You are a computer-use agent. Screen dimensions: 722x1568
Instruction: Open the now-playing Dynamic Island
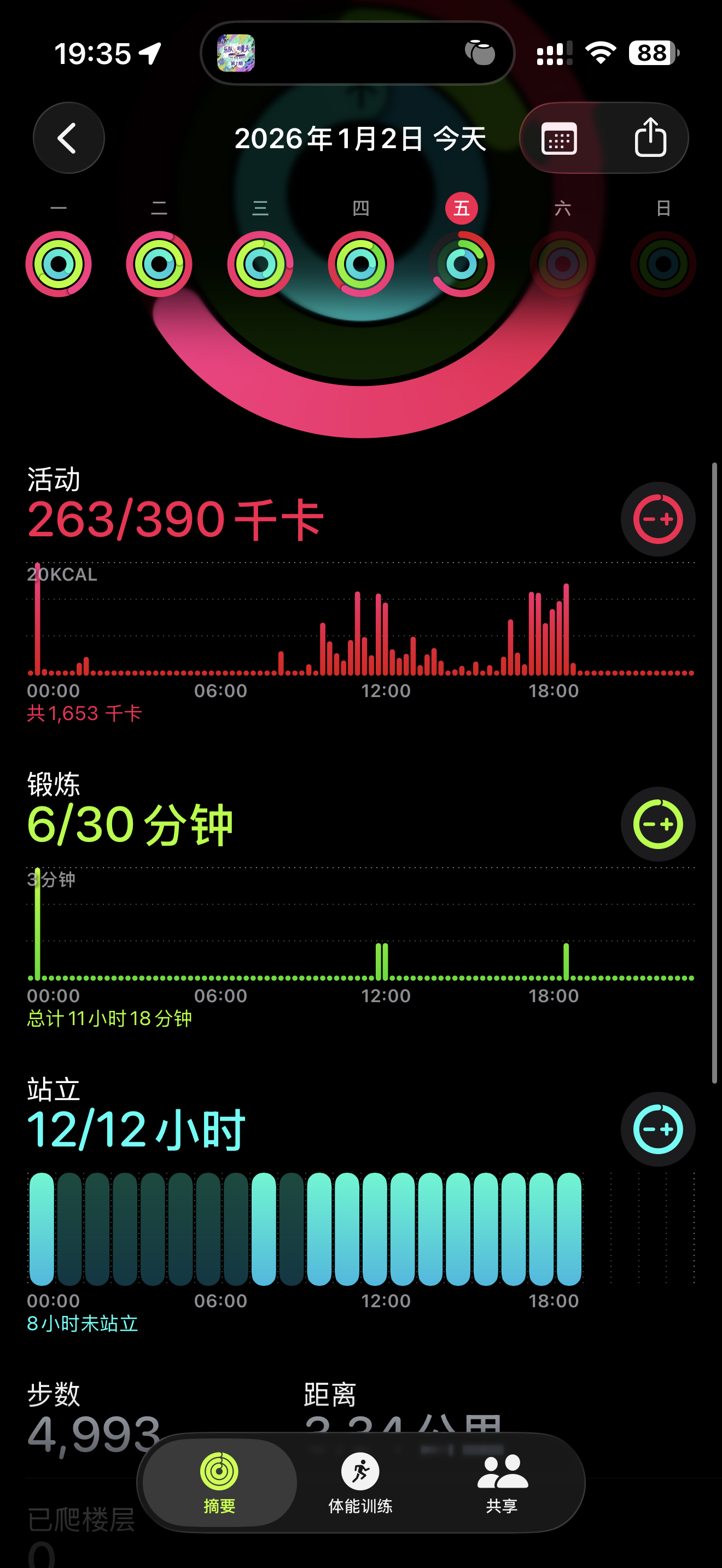357,53
